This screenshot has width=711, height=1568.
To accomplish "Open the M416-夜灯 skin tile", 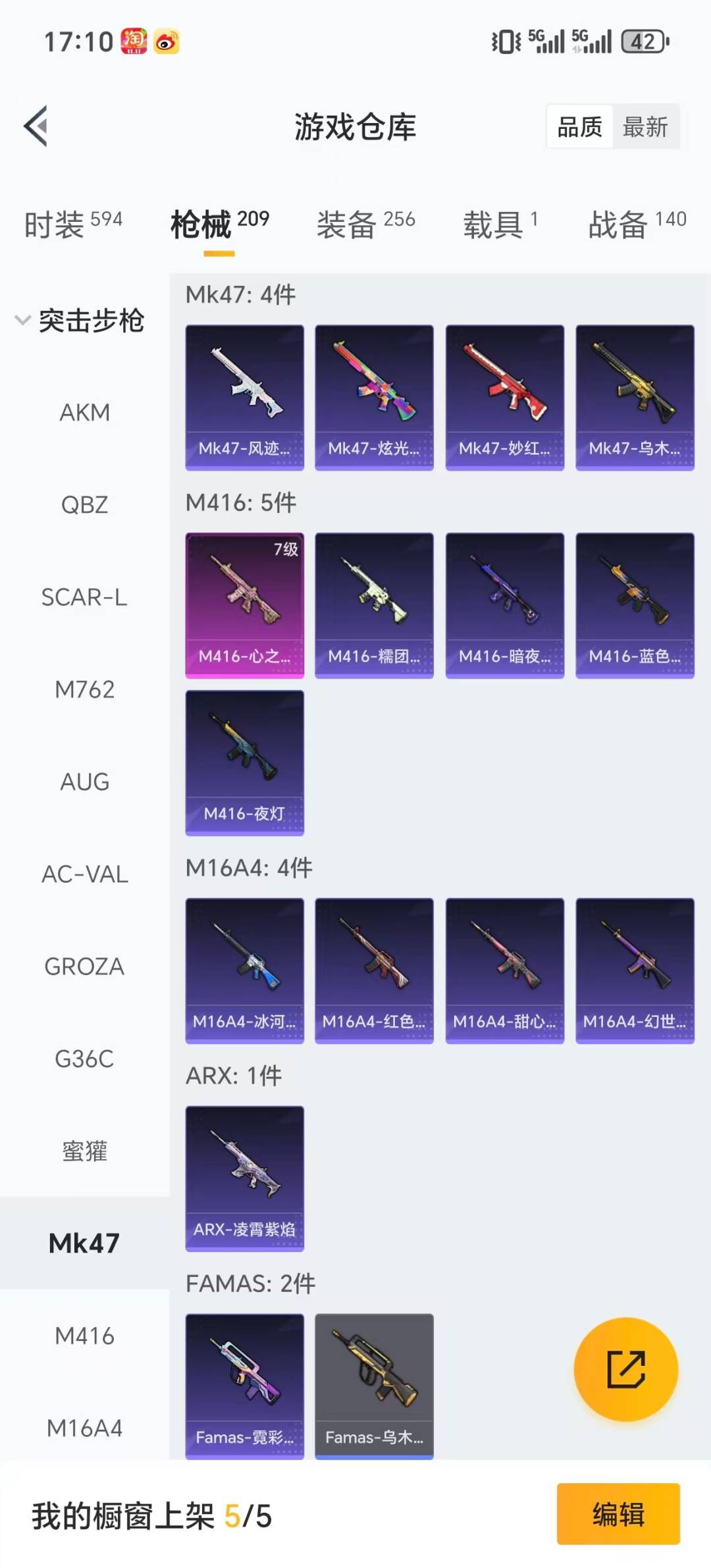I will (x=244, y=762).
